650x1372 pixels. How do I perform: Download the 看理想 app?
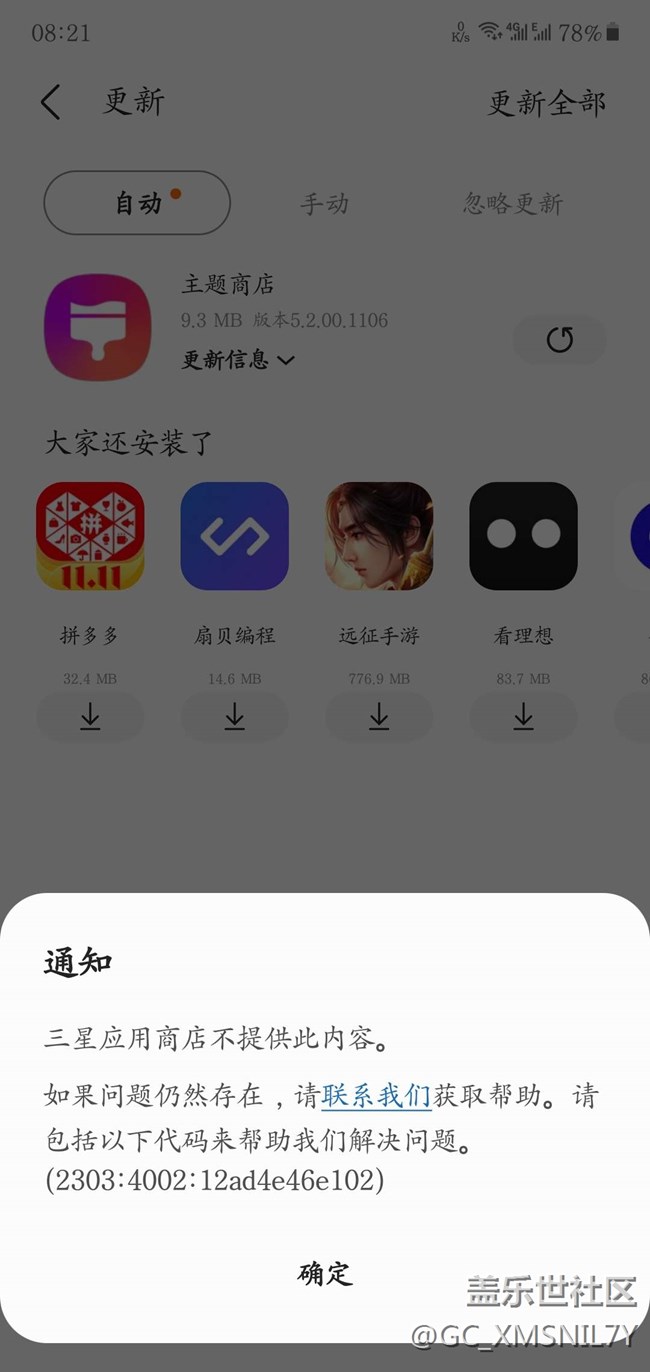coord(523,716)
